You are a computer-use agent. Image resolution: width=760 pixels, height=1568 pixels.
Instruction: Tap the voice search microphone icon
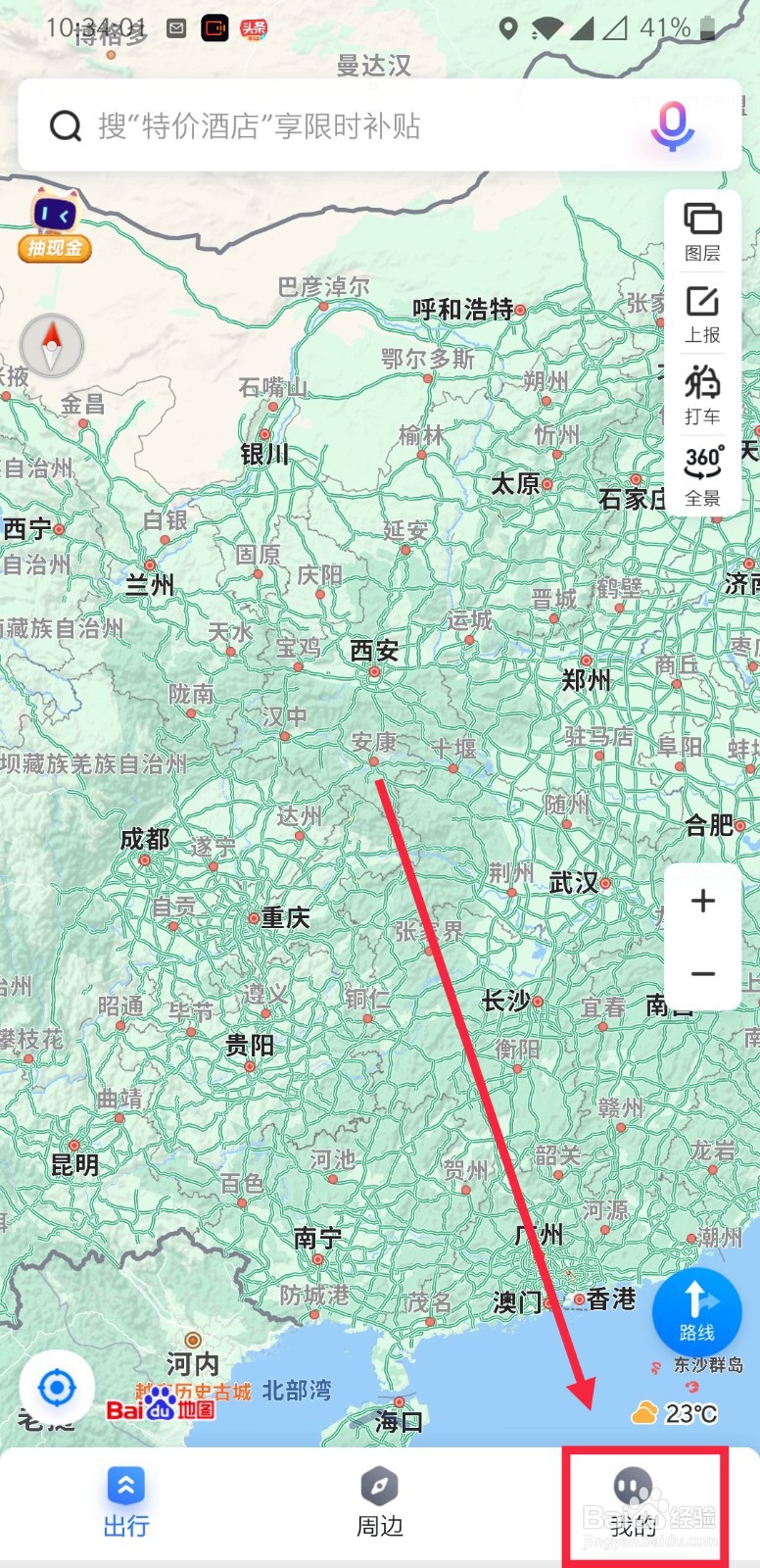673,125
